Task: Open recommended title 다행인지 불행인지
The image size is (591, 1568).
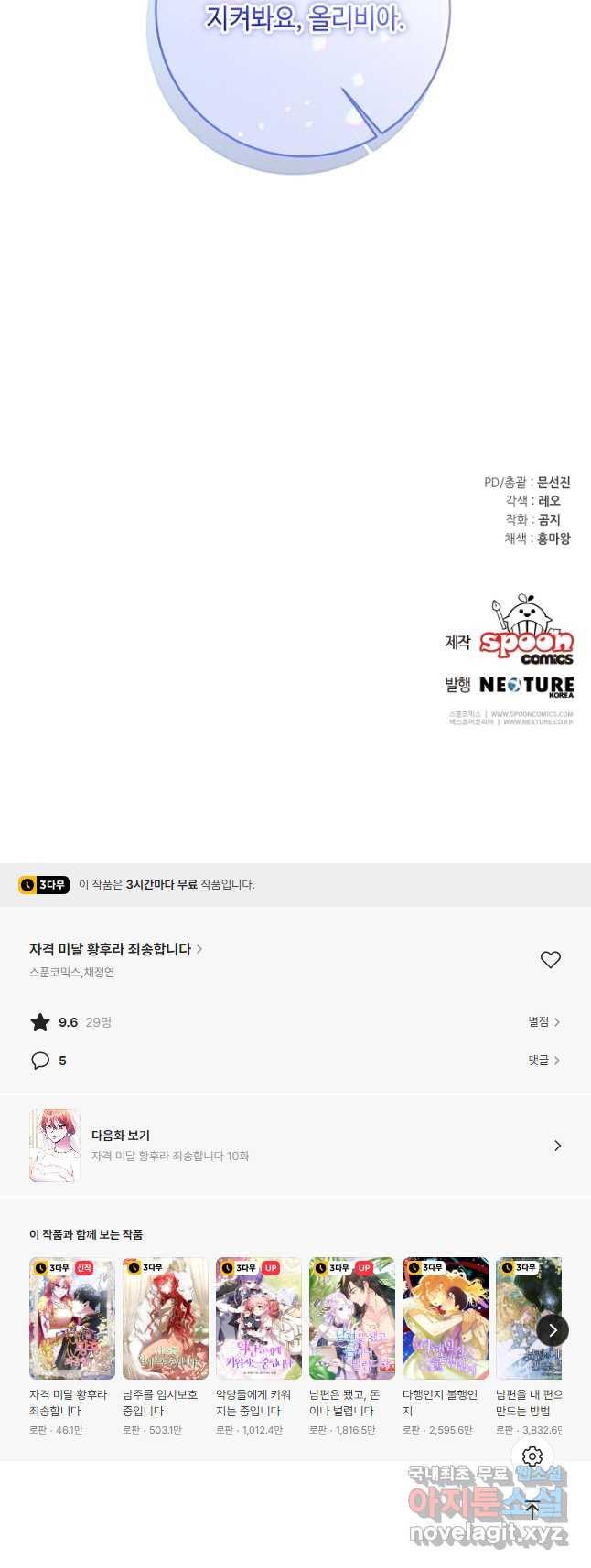Action: point(445,1318)
